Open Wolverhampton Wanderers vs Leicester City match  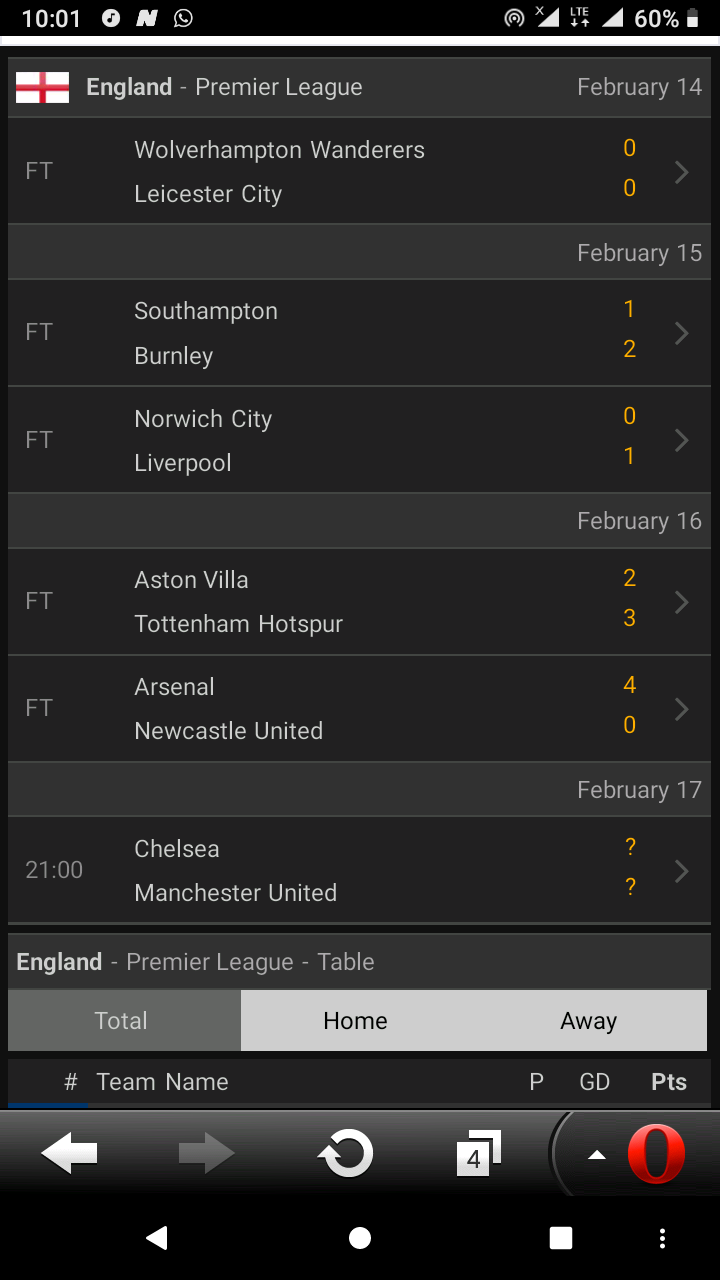click(x=360, y=171)
